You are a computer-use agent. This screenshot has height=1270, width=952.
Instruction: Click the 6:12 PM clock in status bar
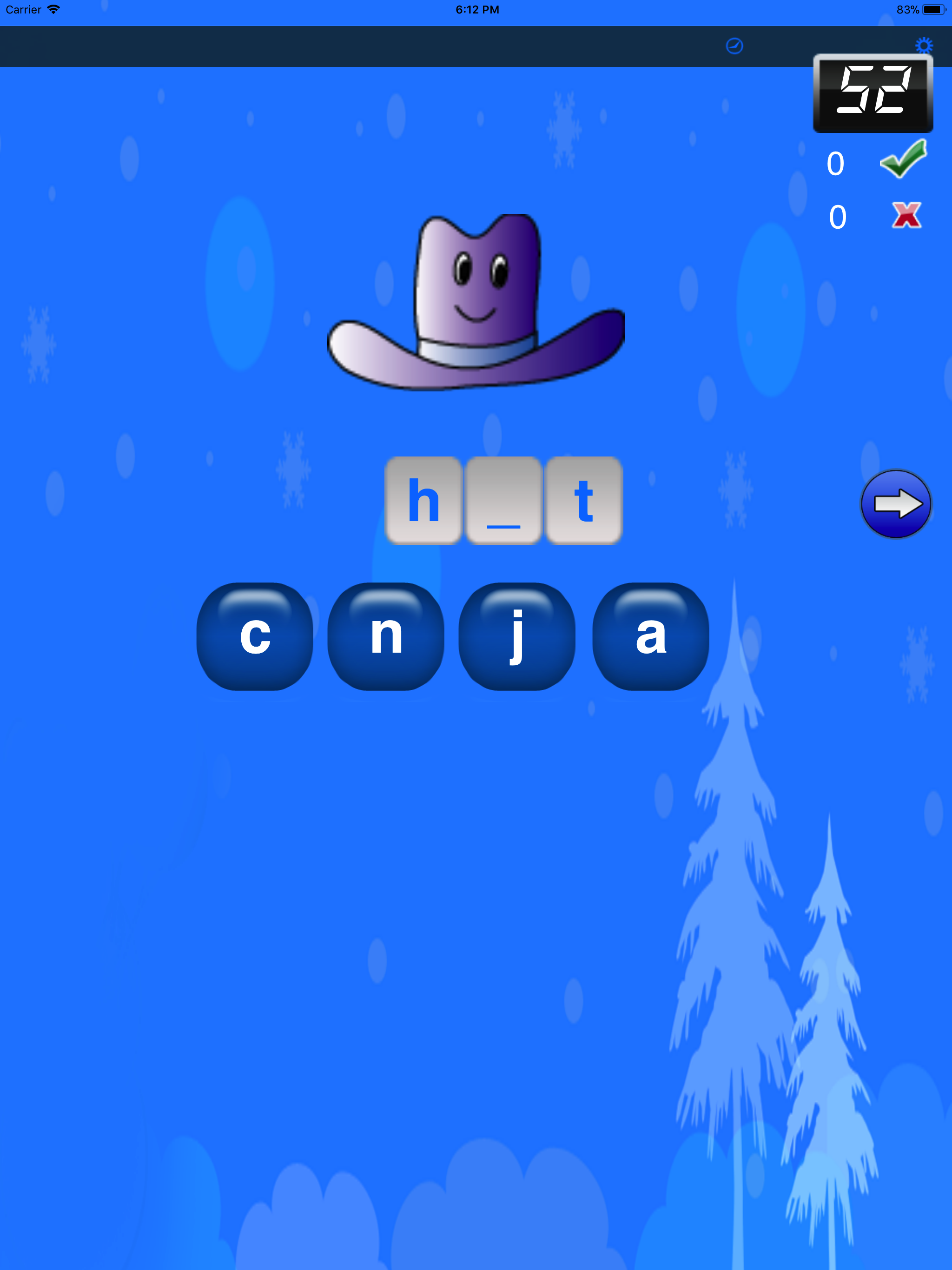coord(476,9)
